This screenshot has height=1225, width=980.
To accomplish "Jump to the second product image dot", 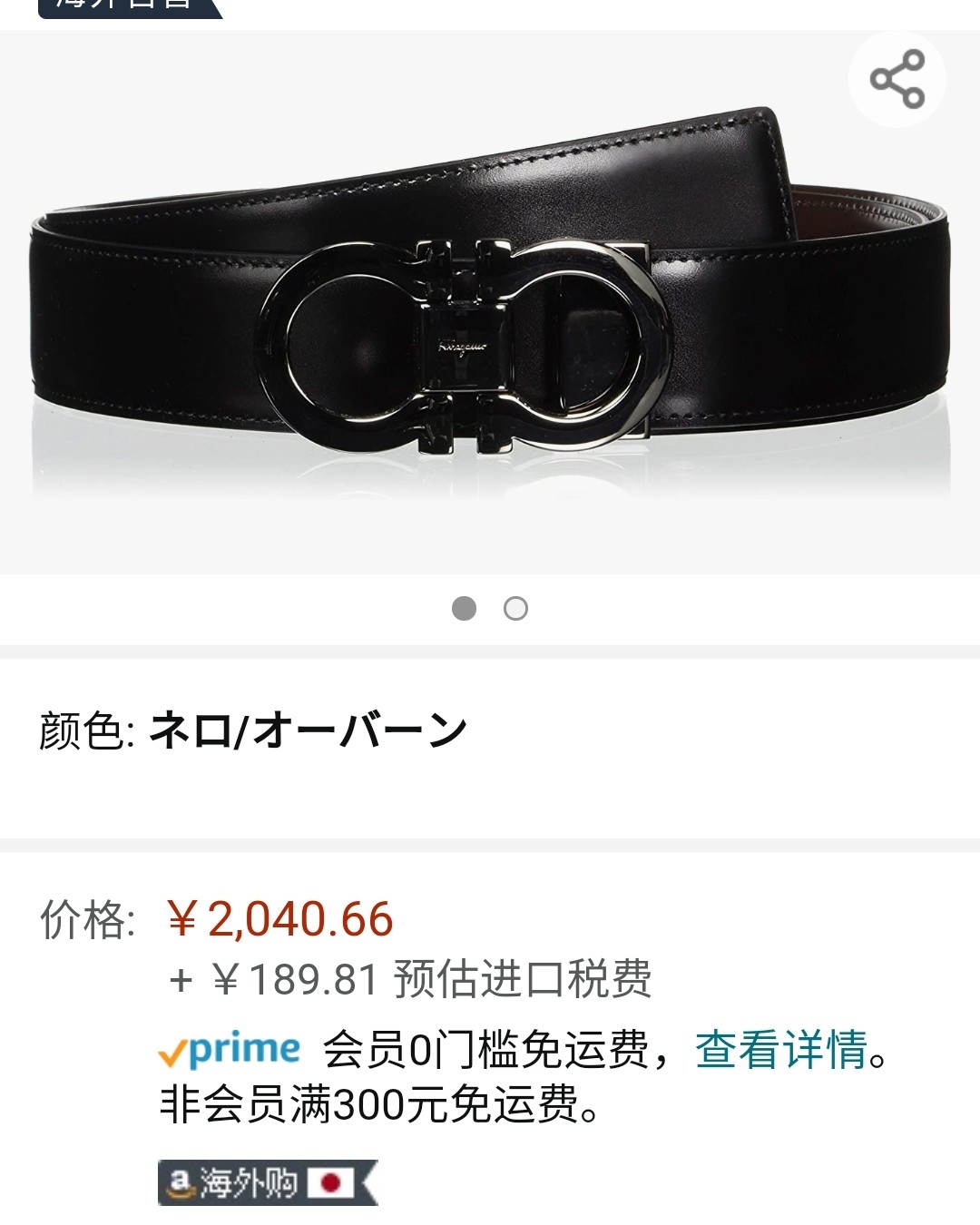I will [515, 608].
